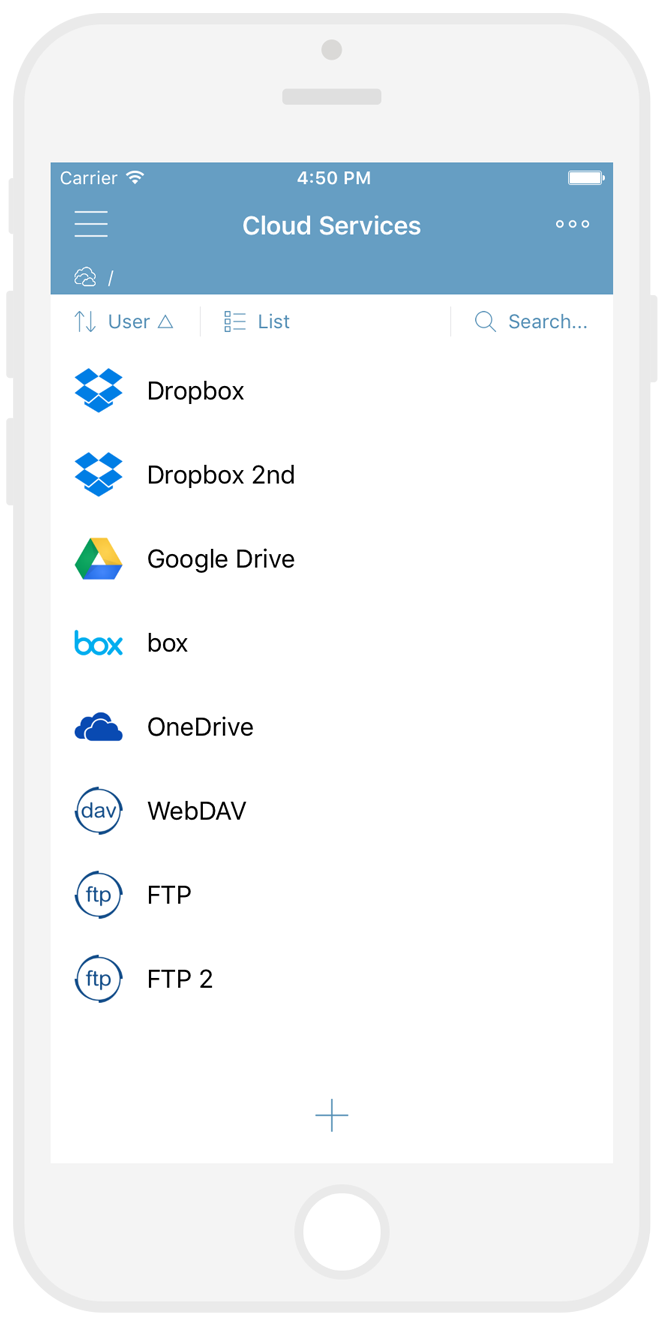The image size is (663, 1325).
Task: Open Dropbox
Action: (x=332, y=391)
